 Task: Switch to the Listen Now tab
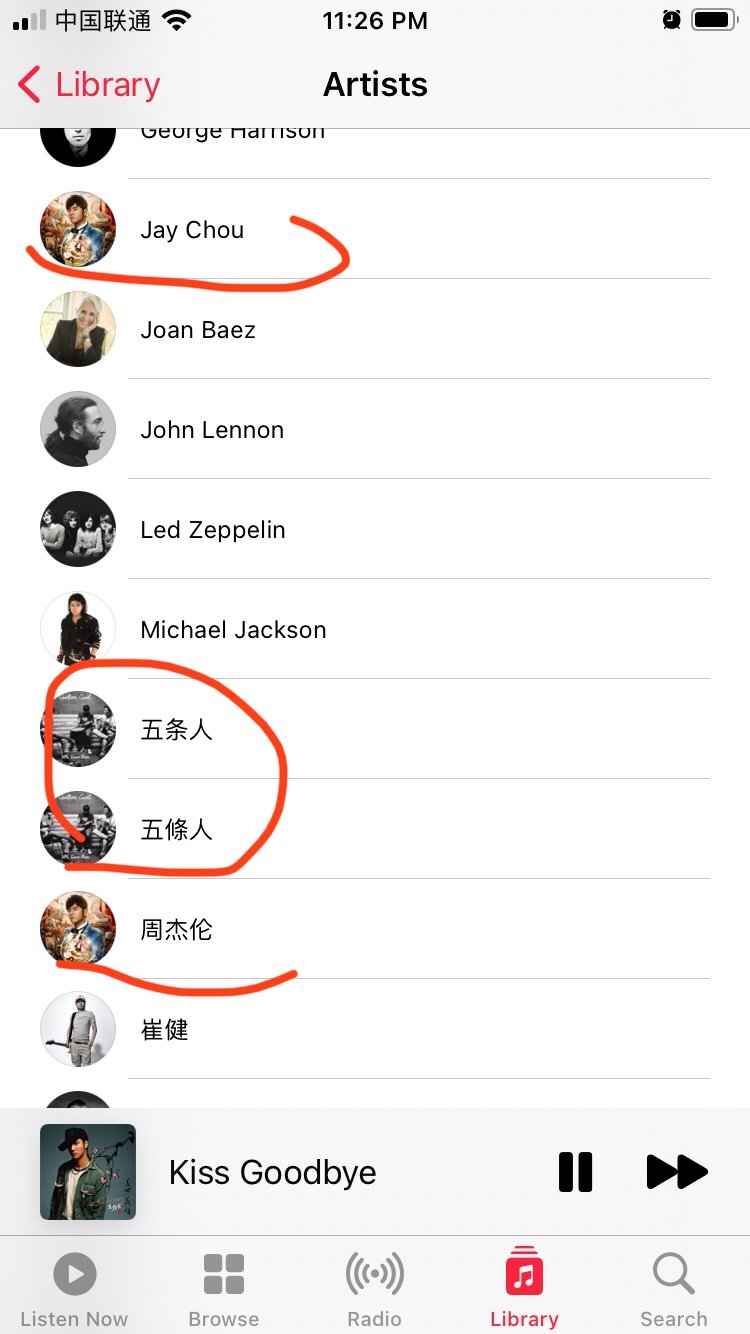[74, 1290]
